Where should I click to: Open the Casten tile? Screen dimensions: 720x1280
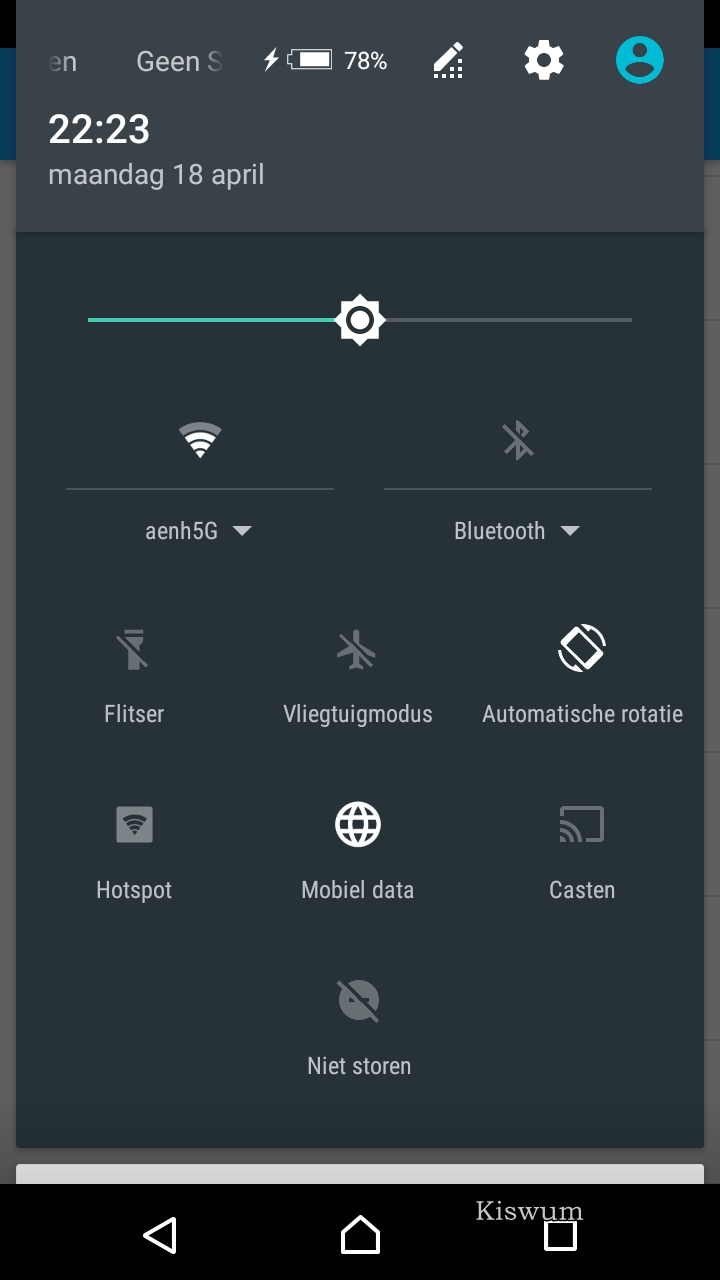(x=582, y=825)
